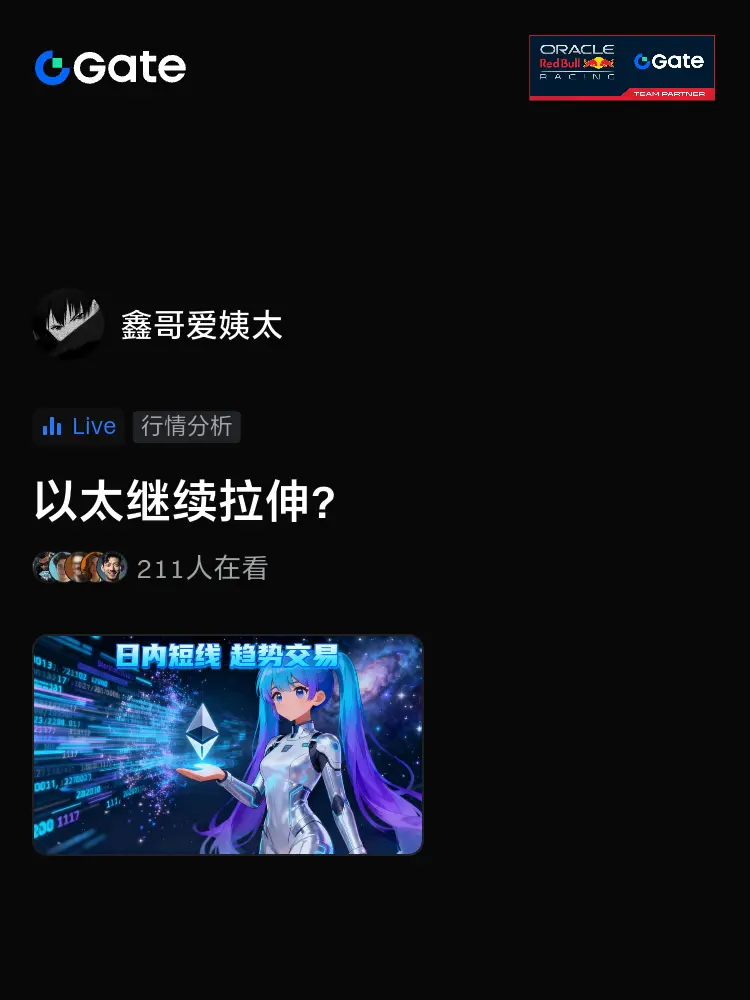Toggle the 行情分析 category tag
Image resolution: width=750 pixels, height=1000 pixels.
click(186, 426)
